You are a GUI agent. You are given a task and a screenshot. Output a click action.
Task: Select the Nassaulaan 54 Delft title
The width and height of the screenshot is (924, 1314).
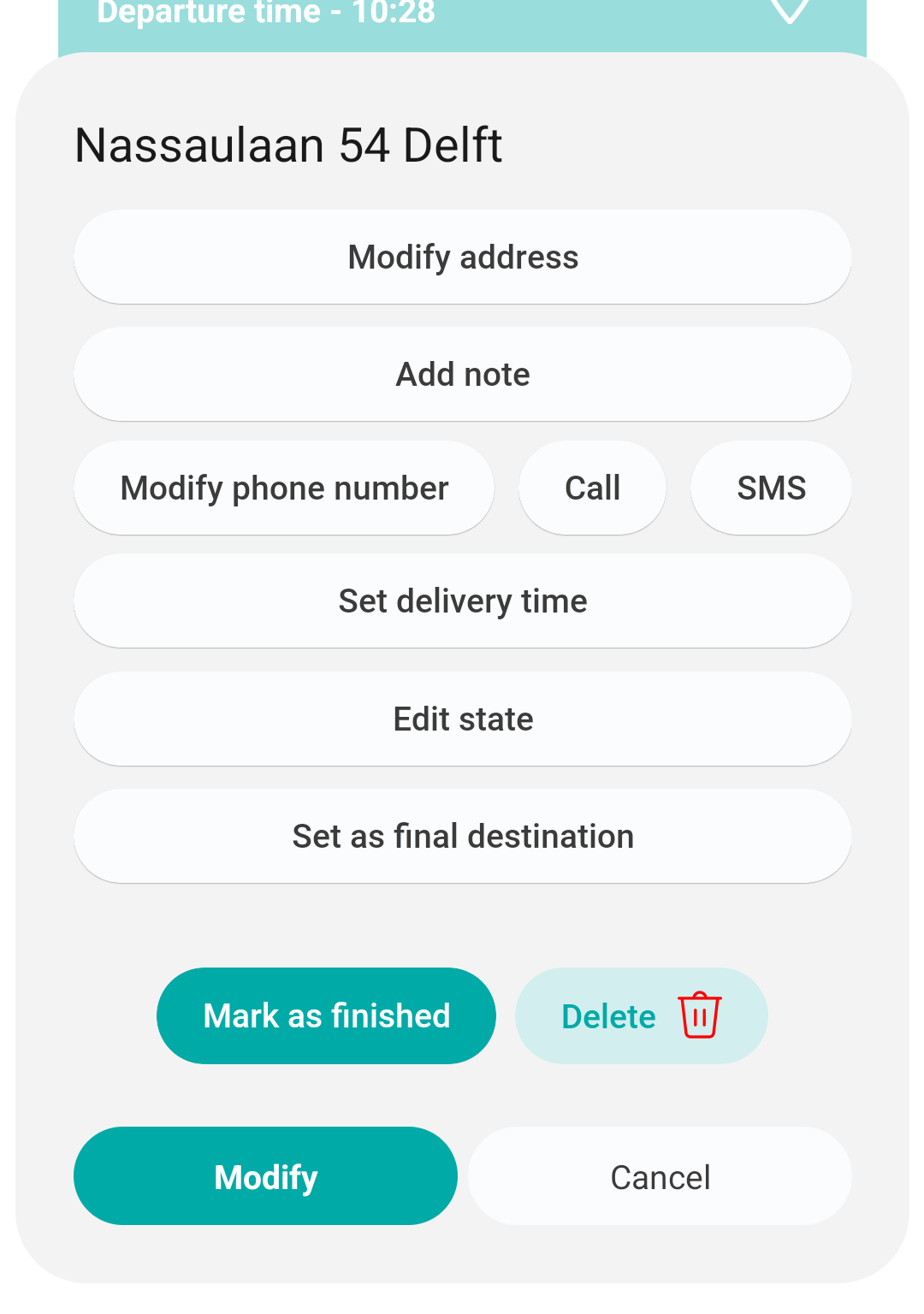pos(287,144)
